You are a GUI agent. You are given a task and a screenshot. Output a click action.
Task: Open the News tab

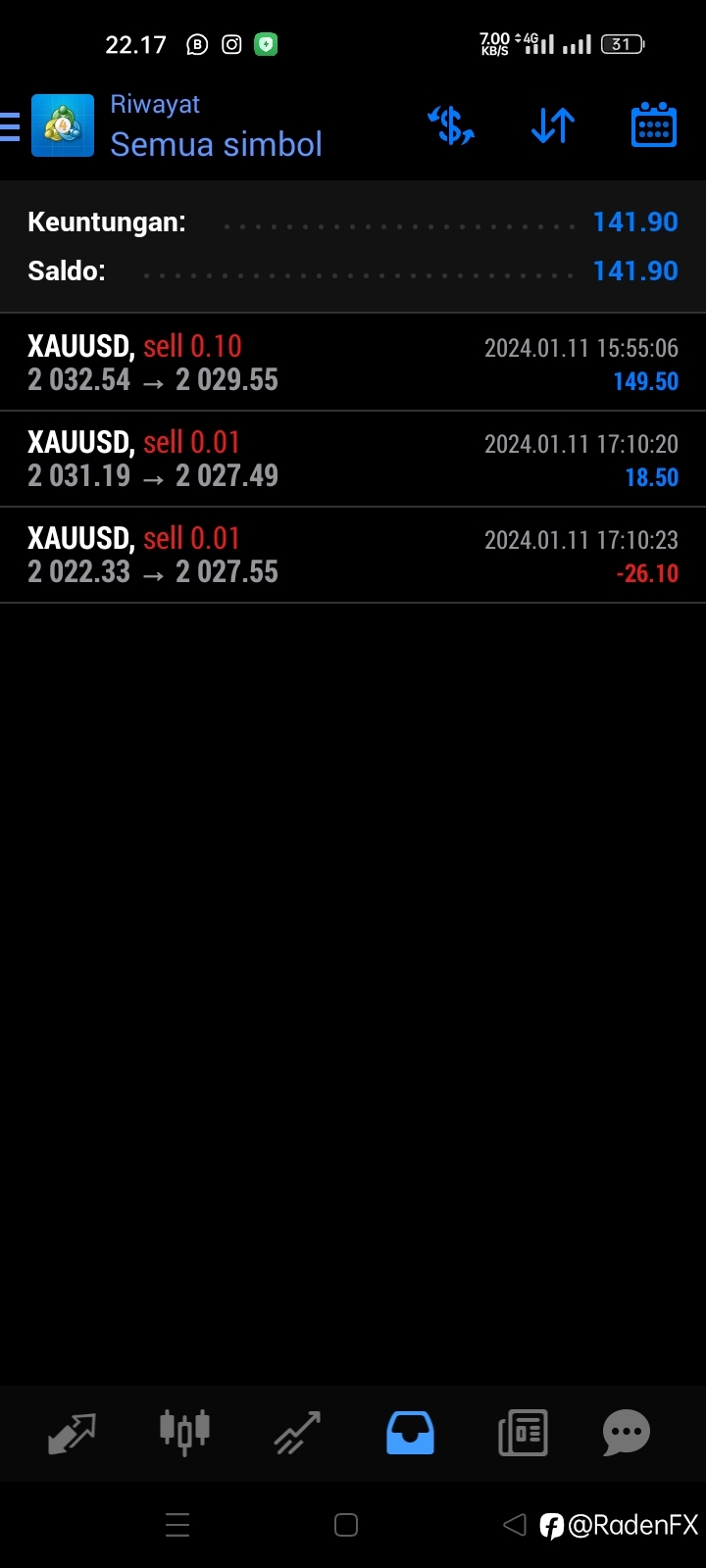(x=523, y=1433)
